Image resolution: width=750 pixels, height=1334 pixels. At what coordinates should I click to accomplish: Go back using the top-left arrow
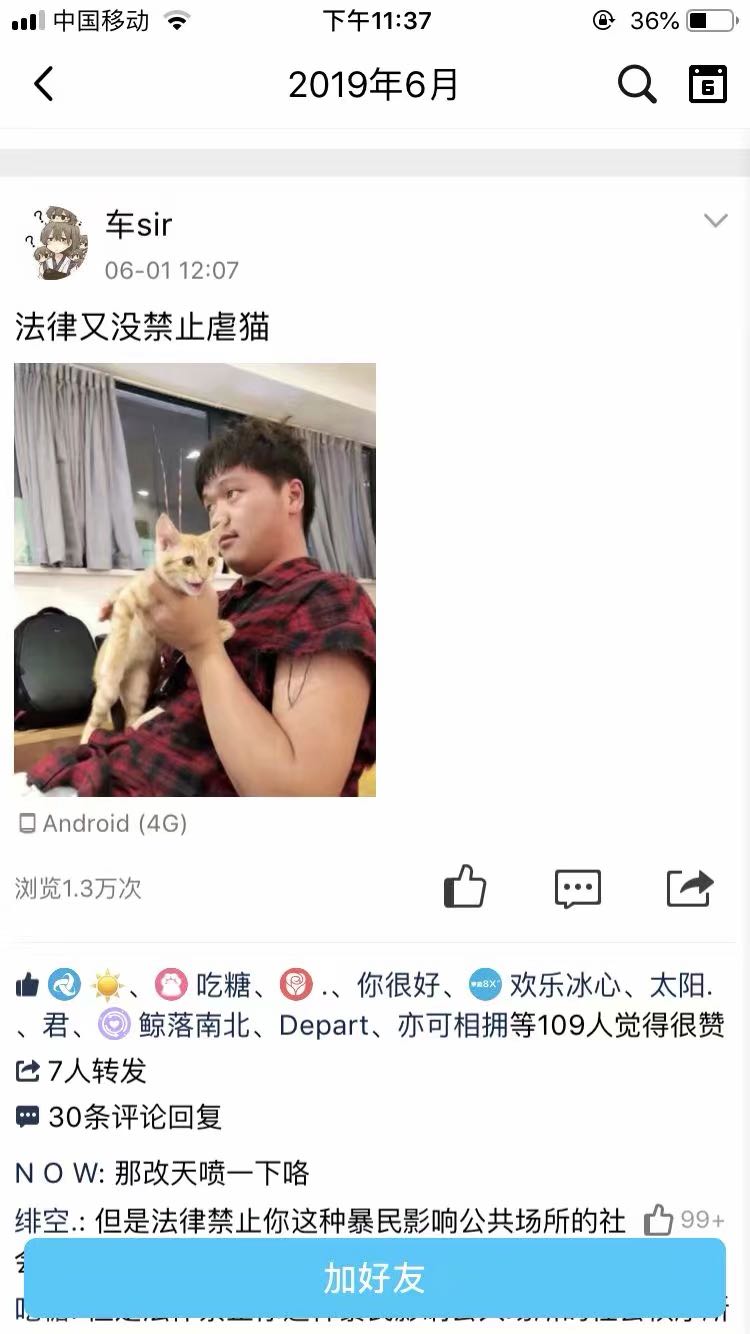44,85
